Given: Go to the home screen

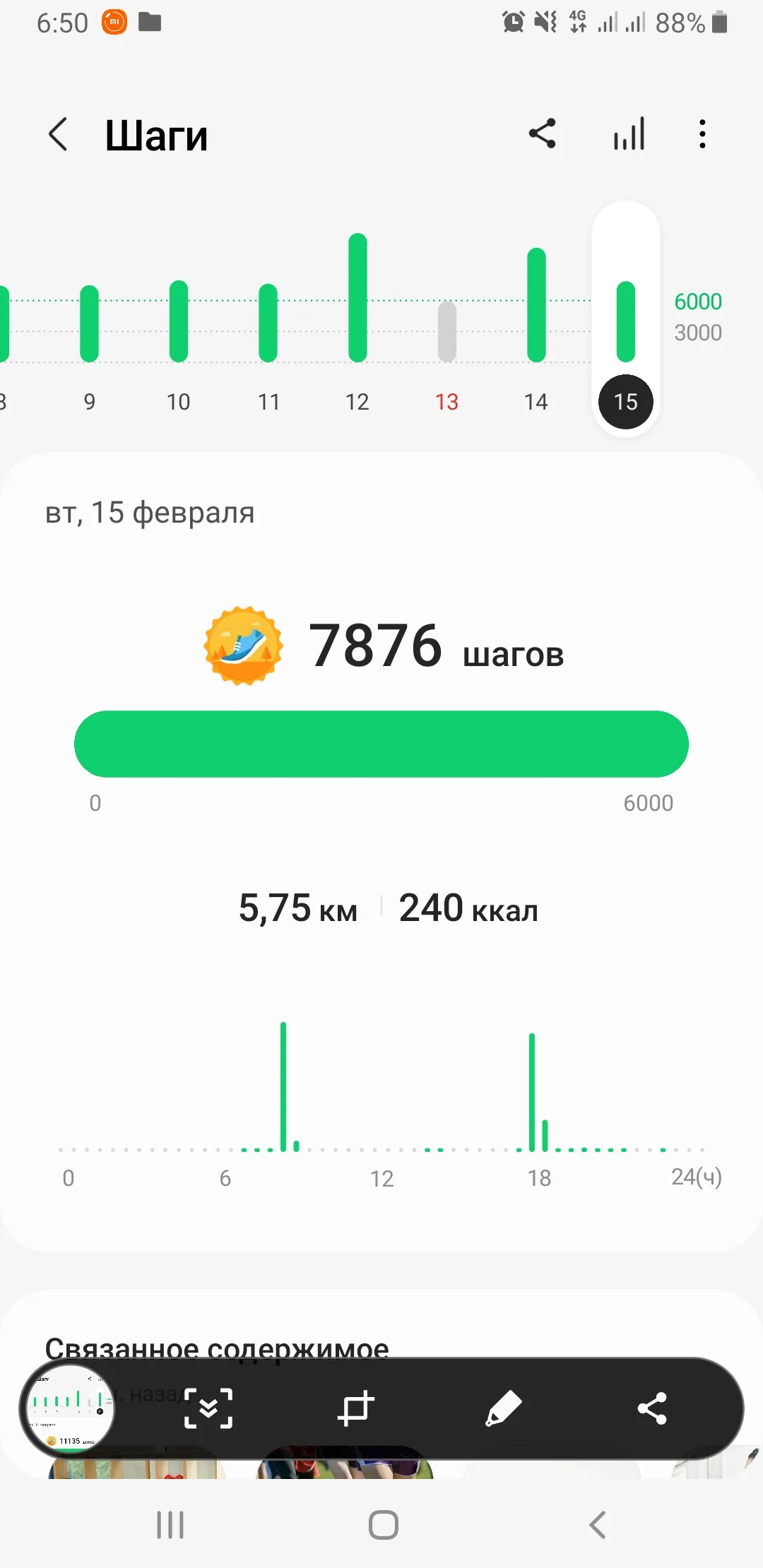Looking at the screenshot, I should click(383, 1525).
